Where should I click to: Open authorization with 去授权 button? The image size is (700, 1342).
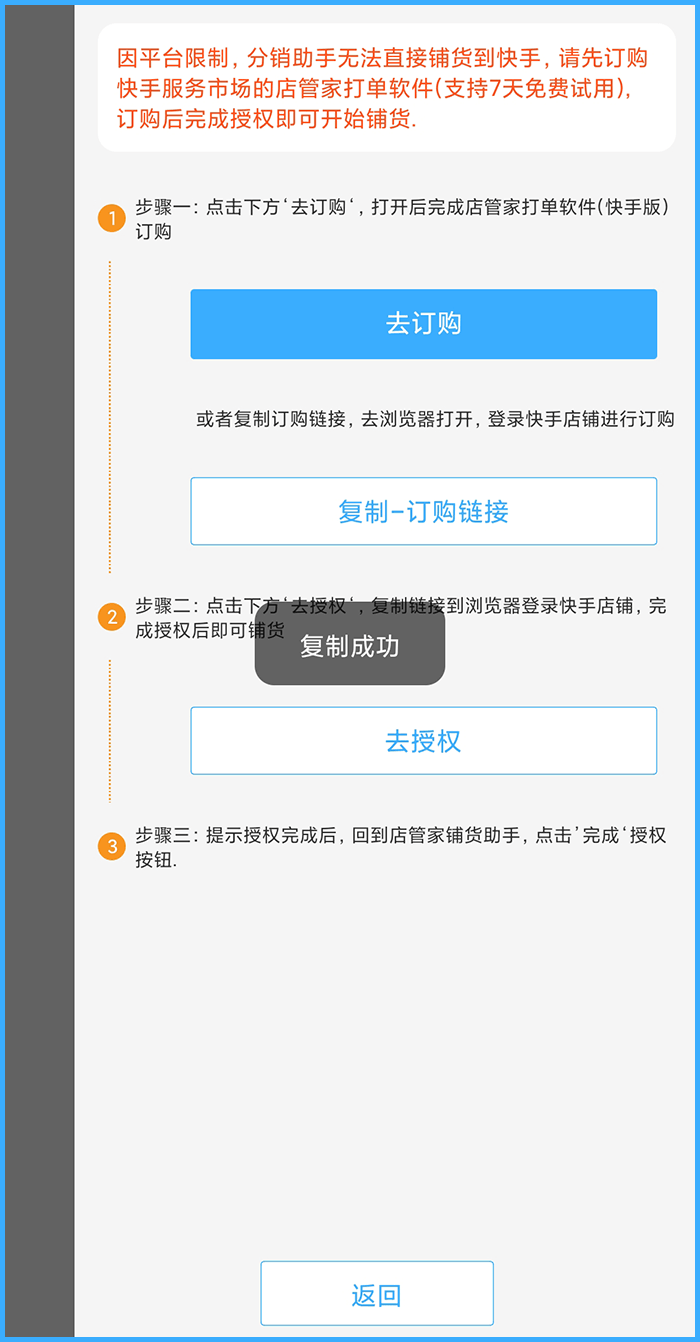coord(423,741)
